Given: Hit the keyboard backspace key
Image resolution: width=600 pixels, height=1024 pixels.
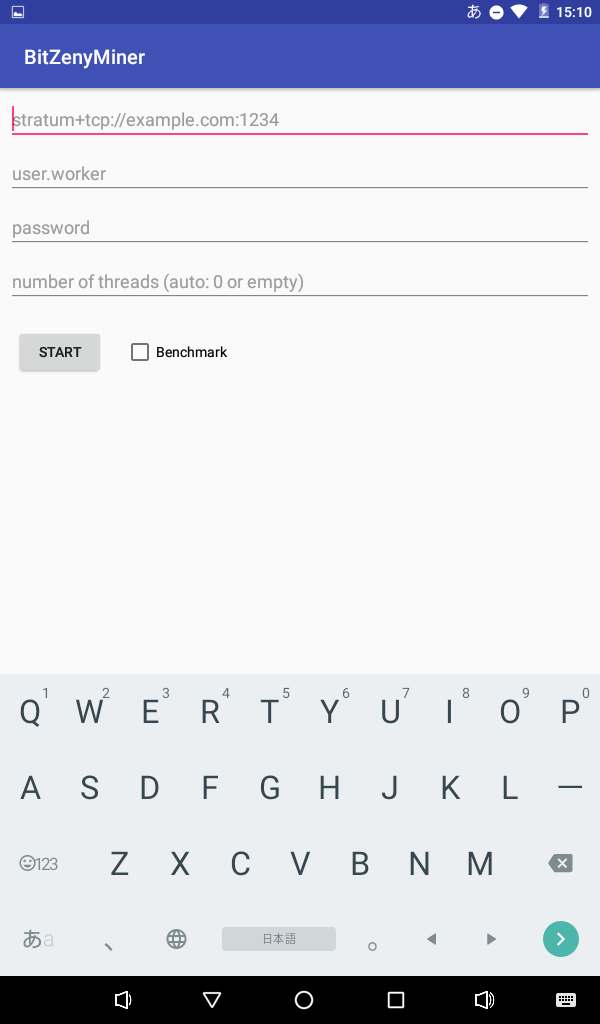Looking at the screenshot, I should click(560, 863).
